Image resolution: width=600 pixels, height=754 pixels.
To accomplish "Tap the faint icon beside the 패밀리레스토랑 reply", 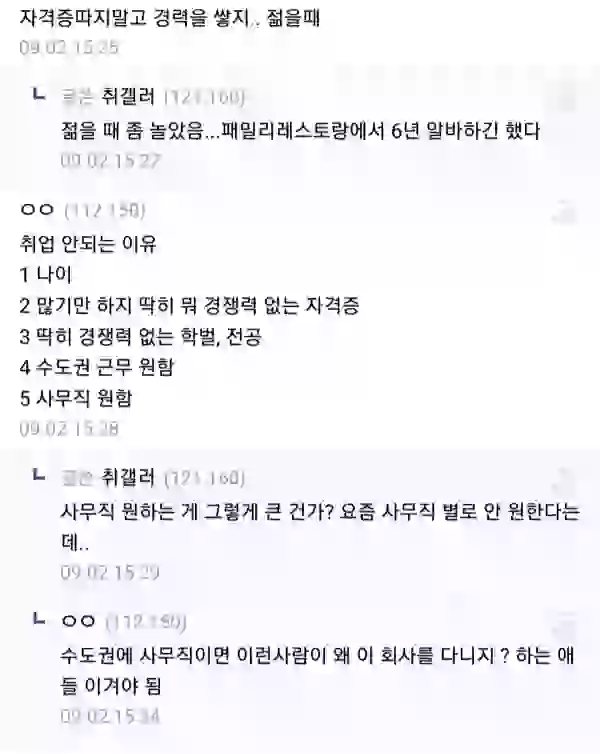I will pos(566,97).
